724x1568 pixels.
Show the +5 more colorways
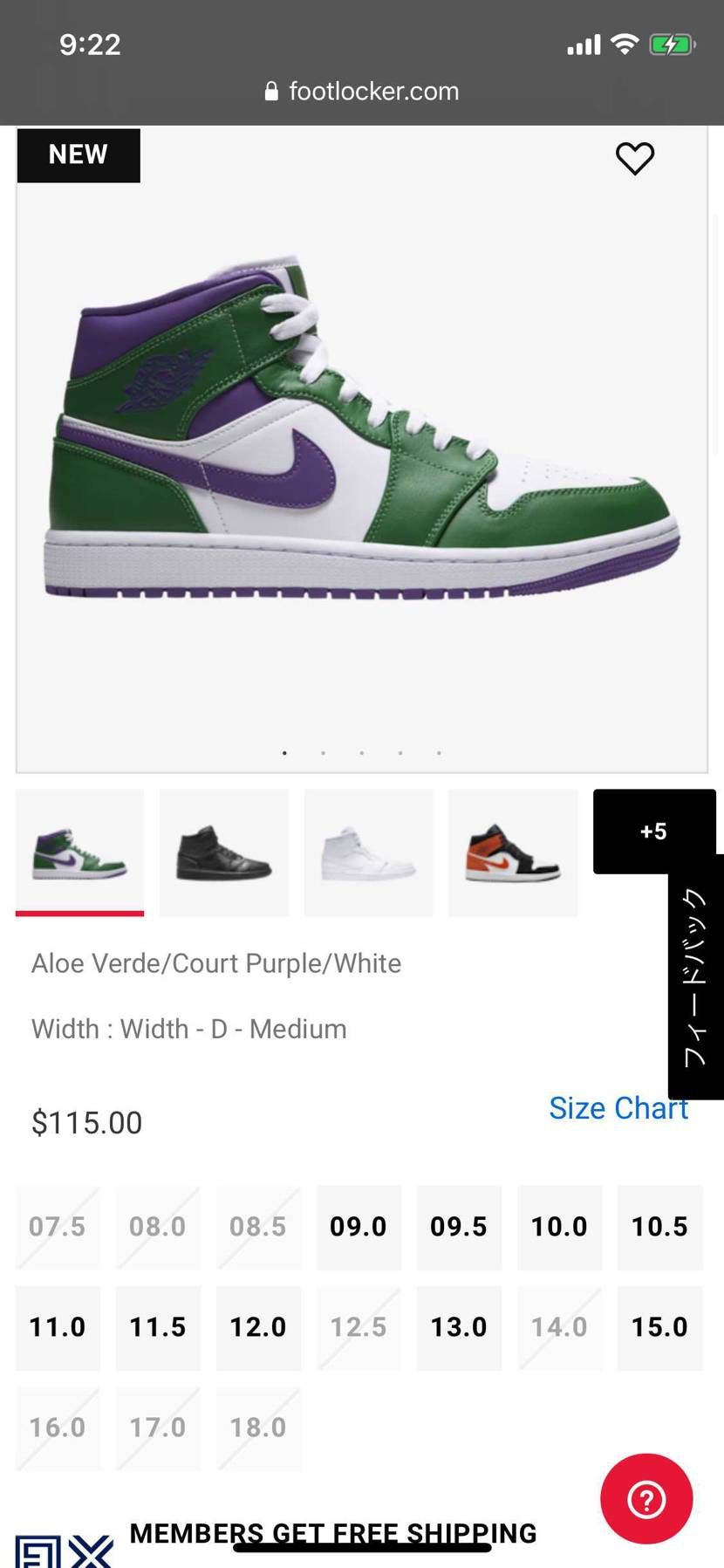(653, 831)
